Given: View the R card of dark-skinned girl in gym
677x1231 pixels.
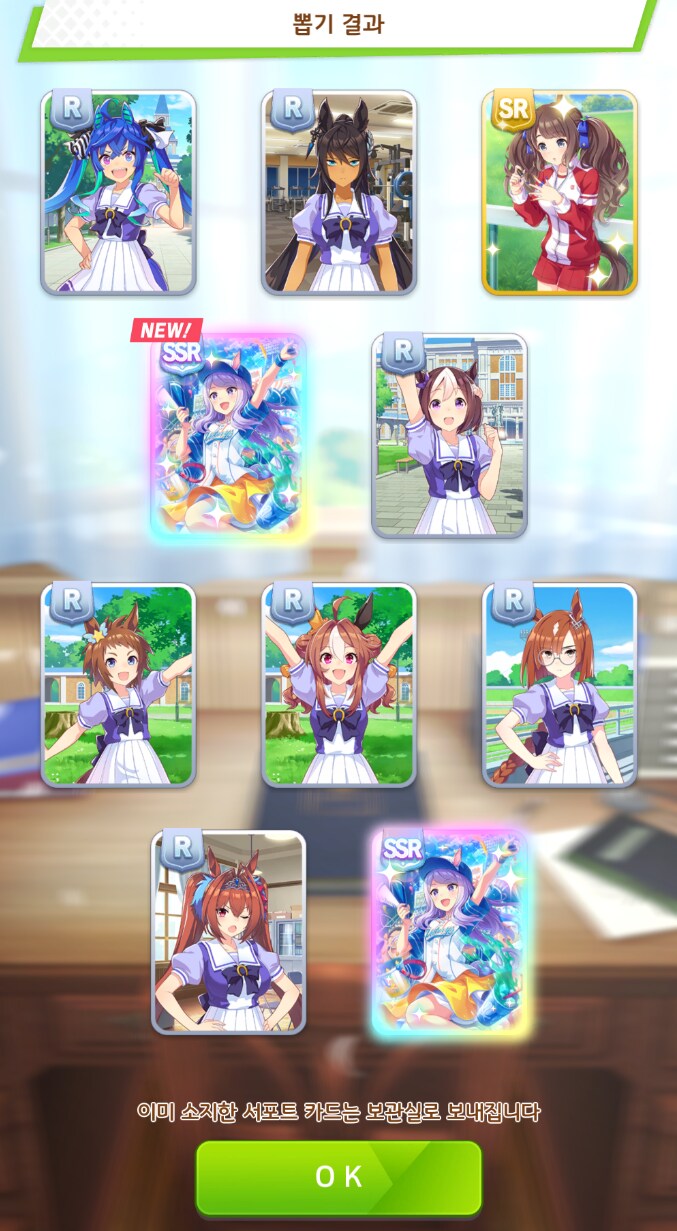Looking at the screenshot, I should pyautogui.click(x=338, y=193).
